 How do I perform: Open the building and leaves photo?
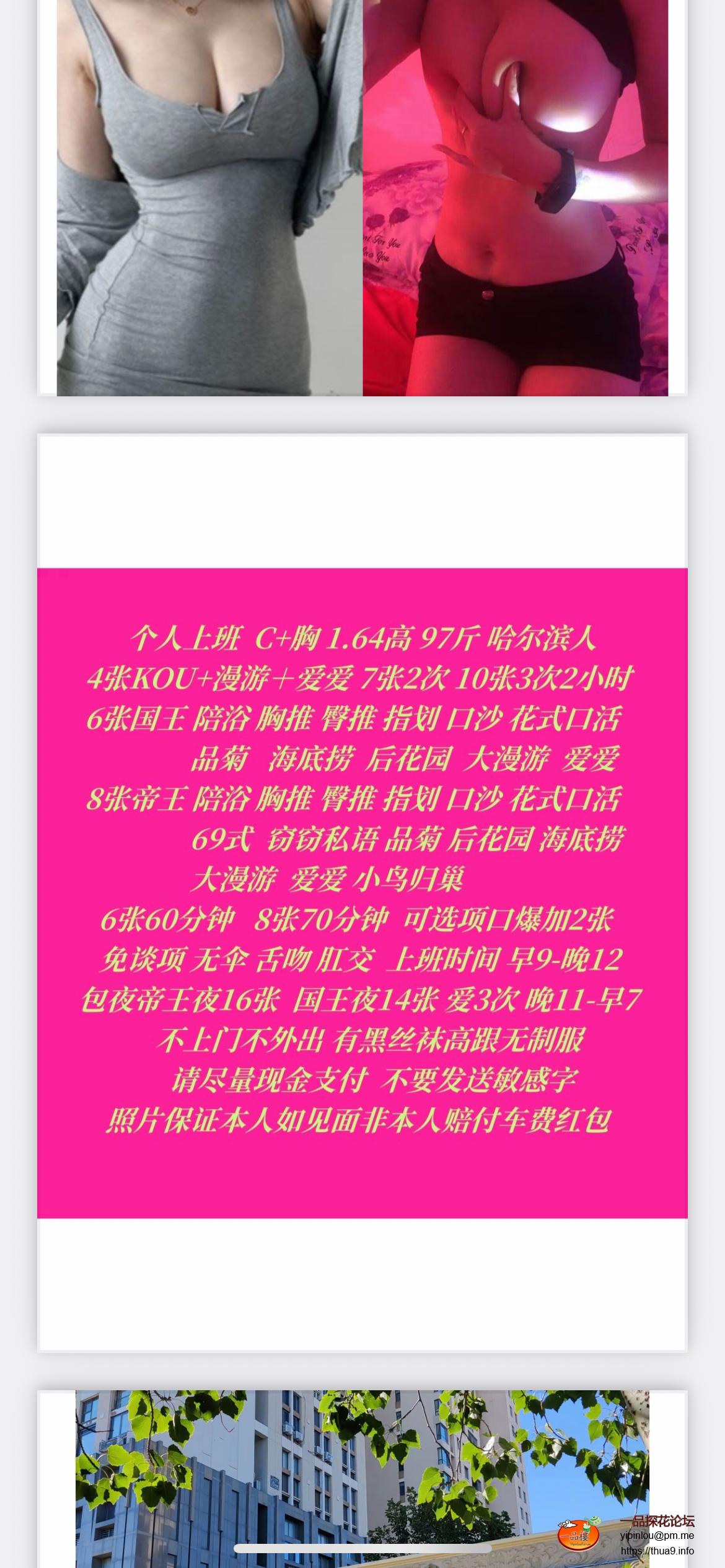pyautogui.click(x=362, y=1474)
